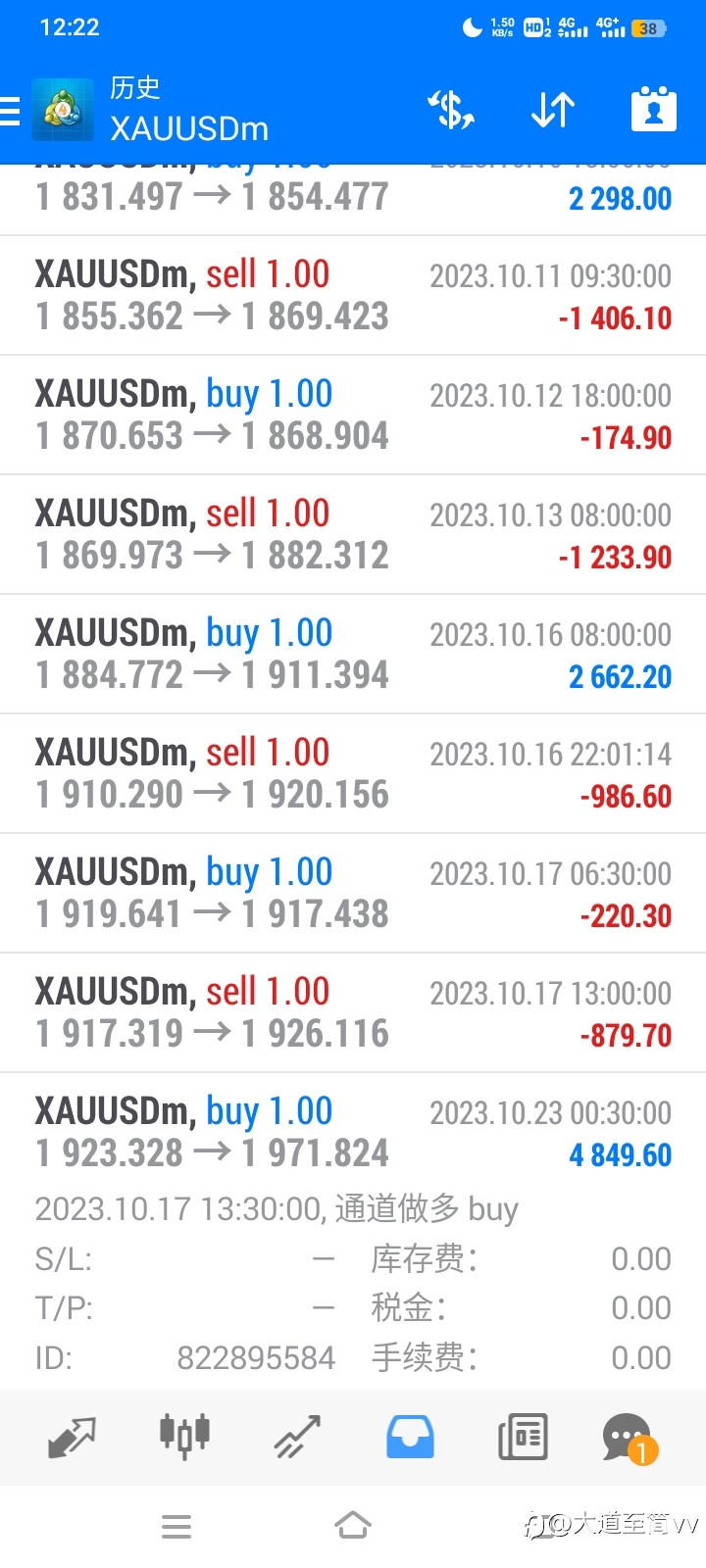
Task: Open the sell trade closed 2023.10.11 09:30:00
Action: tap(353, 296)
